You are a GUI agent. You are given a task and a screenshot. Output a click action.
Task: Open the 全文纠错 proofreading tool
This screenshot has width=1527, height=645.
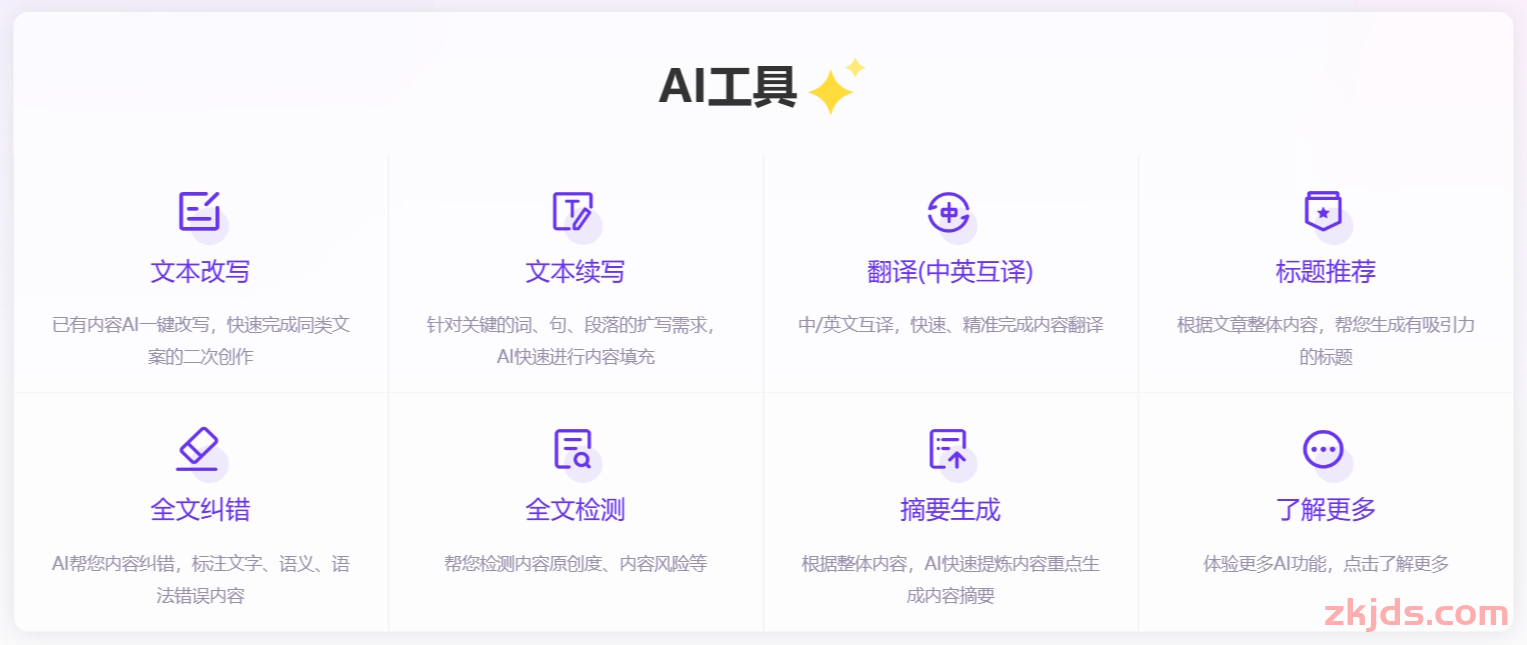200,510
